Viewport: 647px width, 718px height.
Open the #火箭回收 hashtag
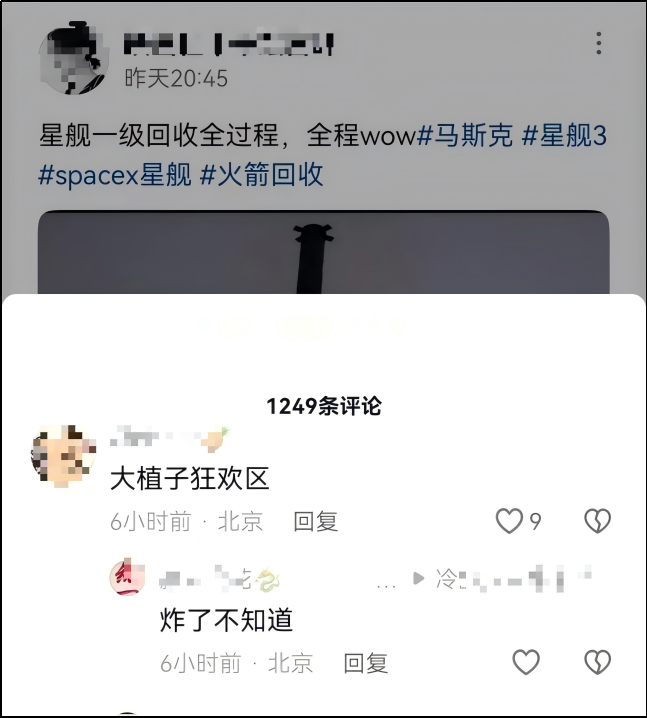tap(262, 175)
